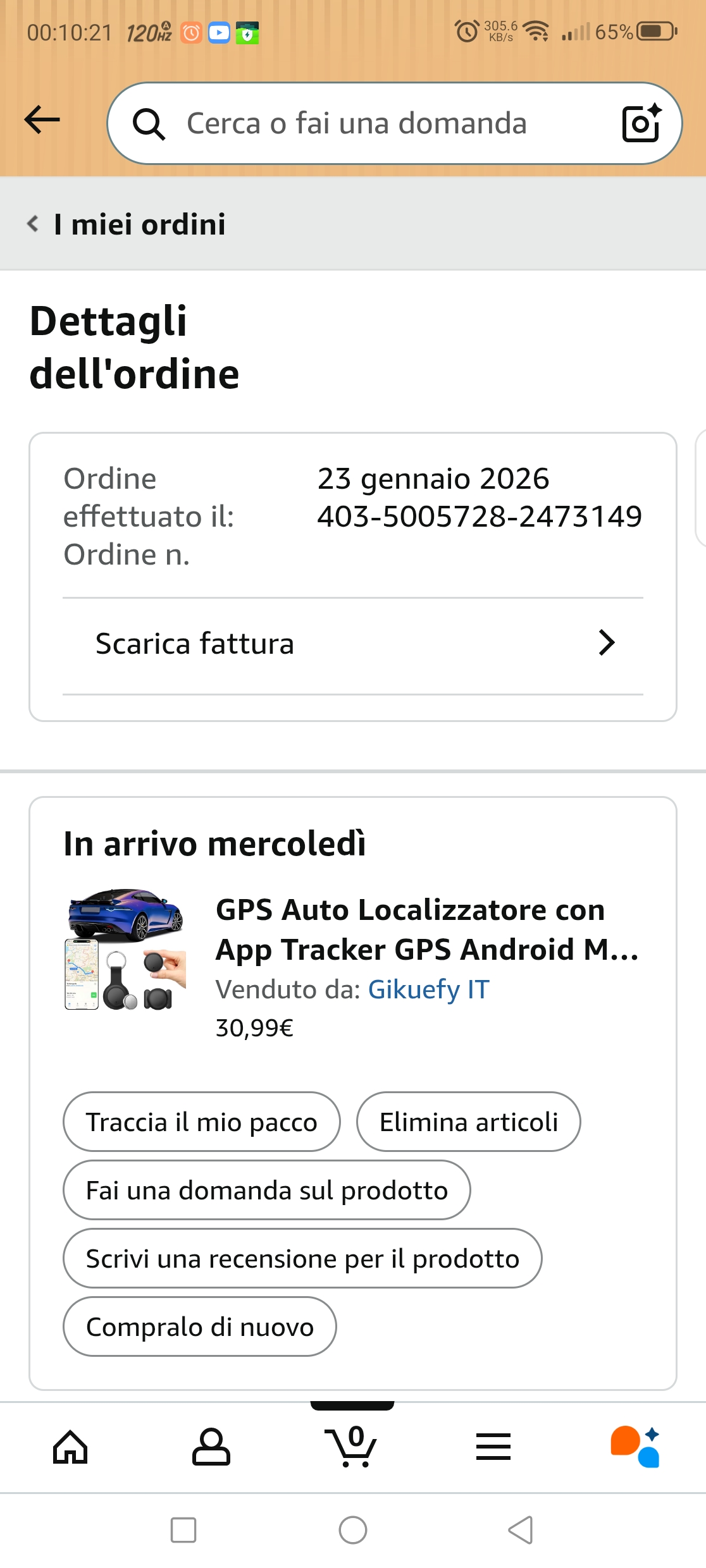Image resolution: width=706 pixels, height=1568 pixels.
Task: Open seller link Gikuefy IT
Action: pos(428,989)
